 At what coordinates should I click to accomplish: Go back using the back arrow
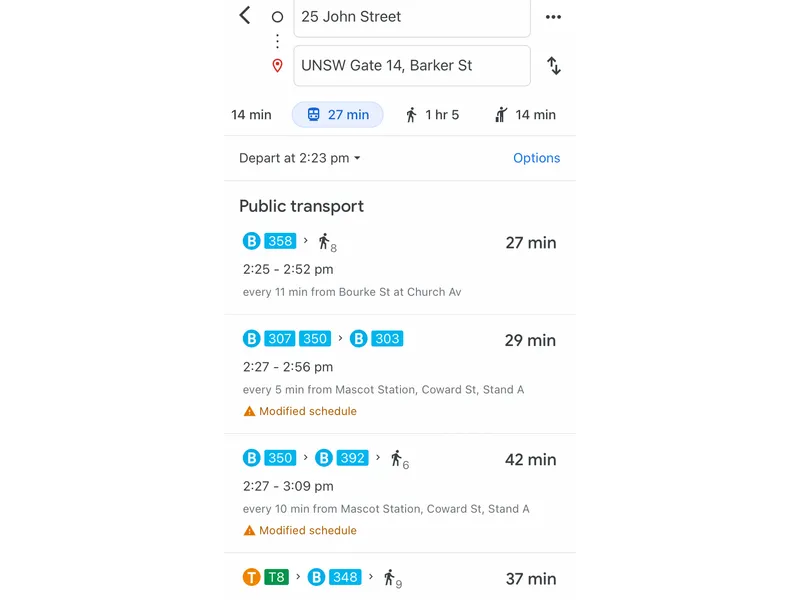[x=245, y=16]
